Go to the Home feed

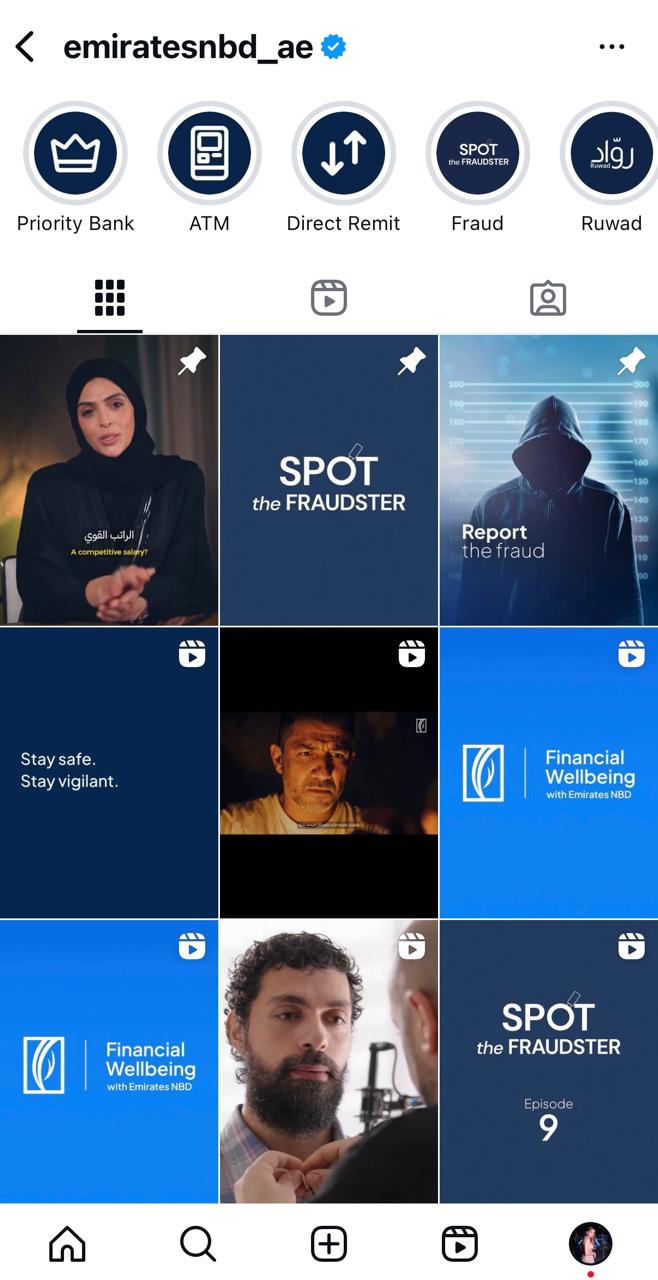67,1244
